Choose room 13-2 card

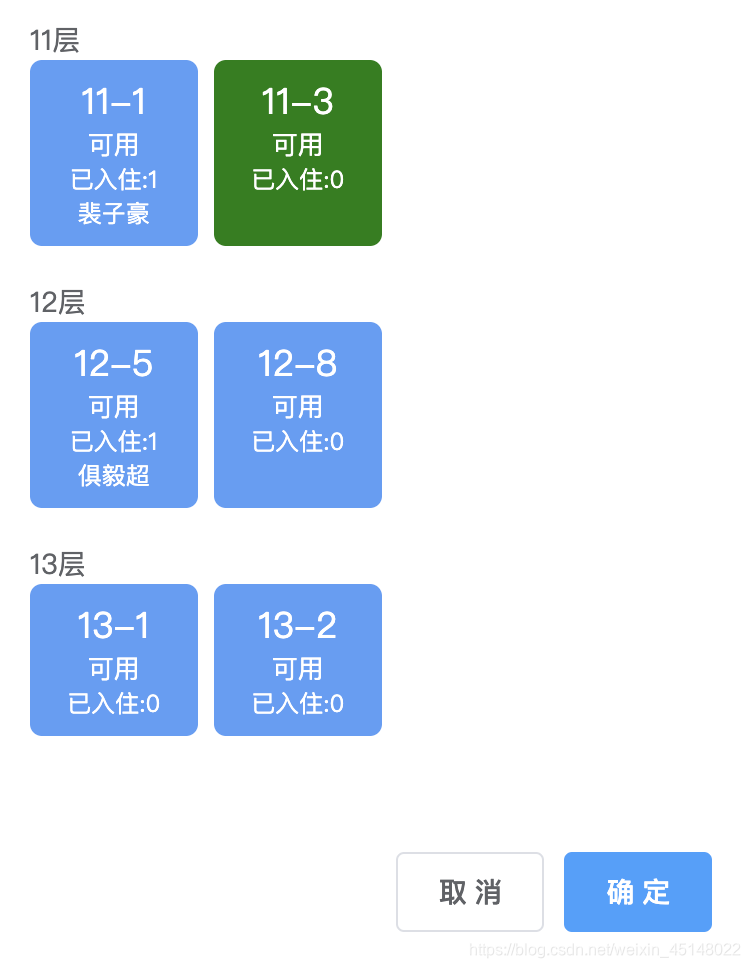tap(298, 660)
